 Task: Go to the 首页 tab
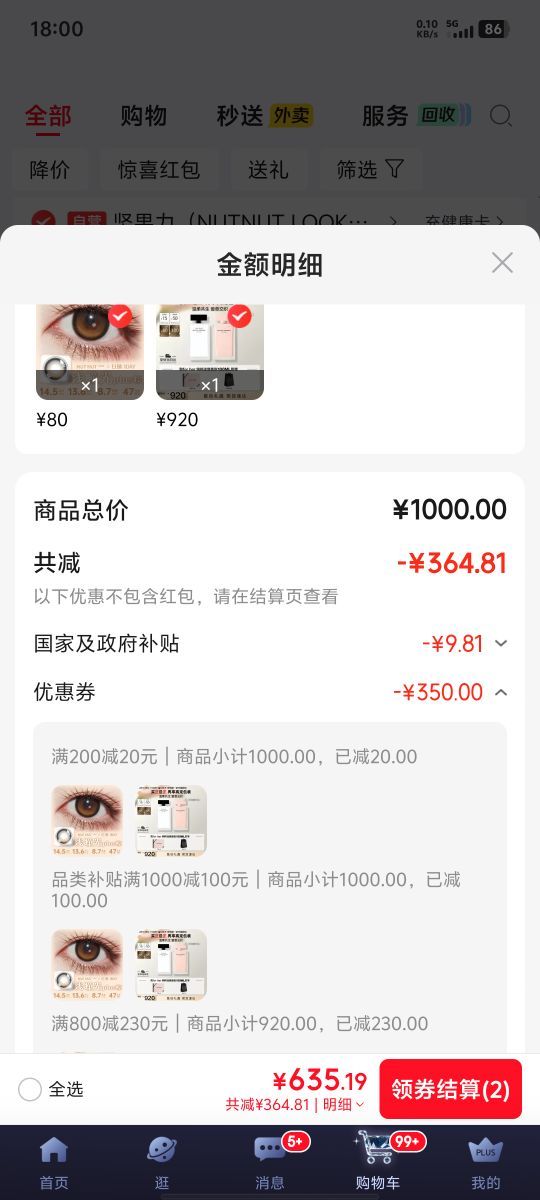click(x=54, y=1162)
